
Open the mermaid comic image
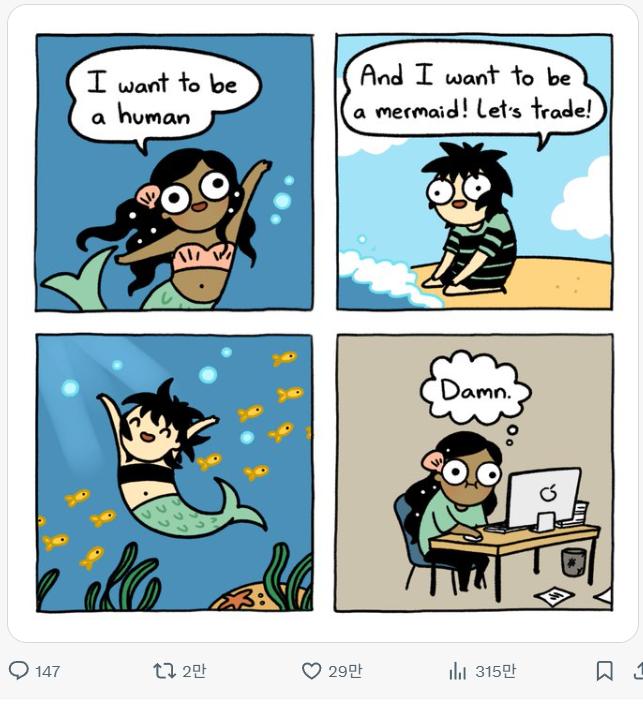(324, 322)
